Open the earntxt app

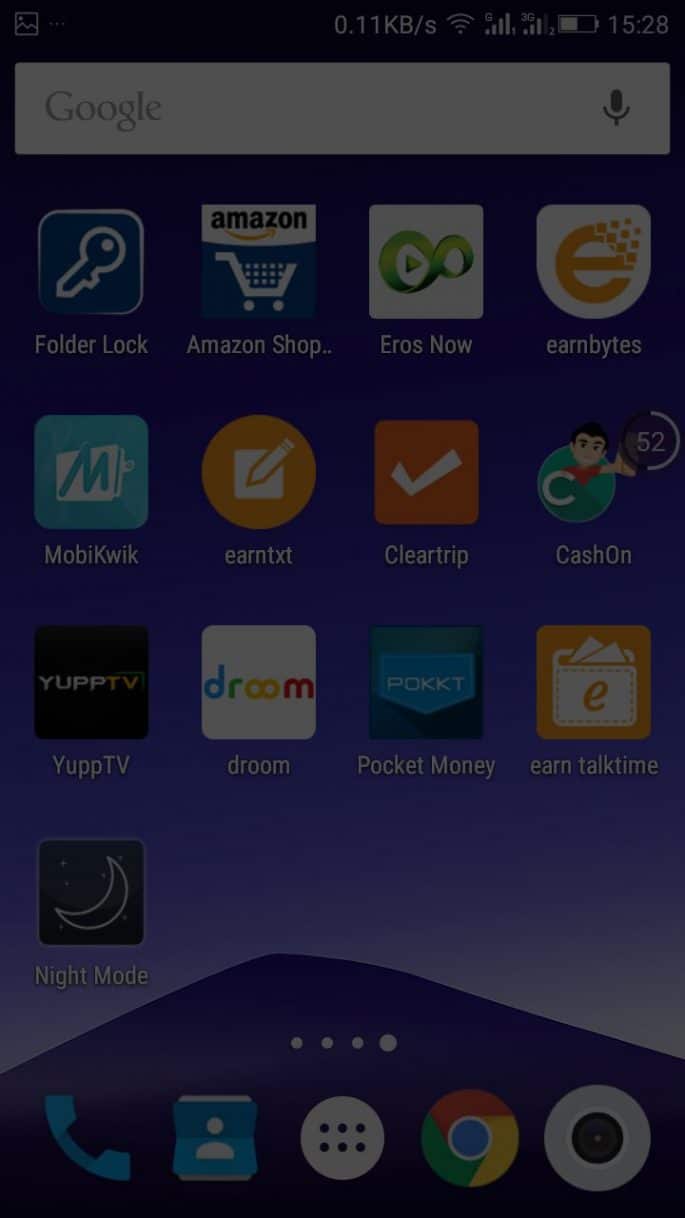coord(258,472)
